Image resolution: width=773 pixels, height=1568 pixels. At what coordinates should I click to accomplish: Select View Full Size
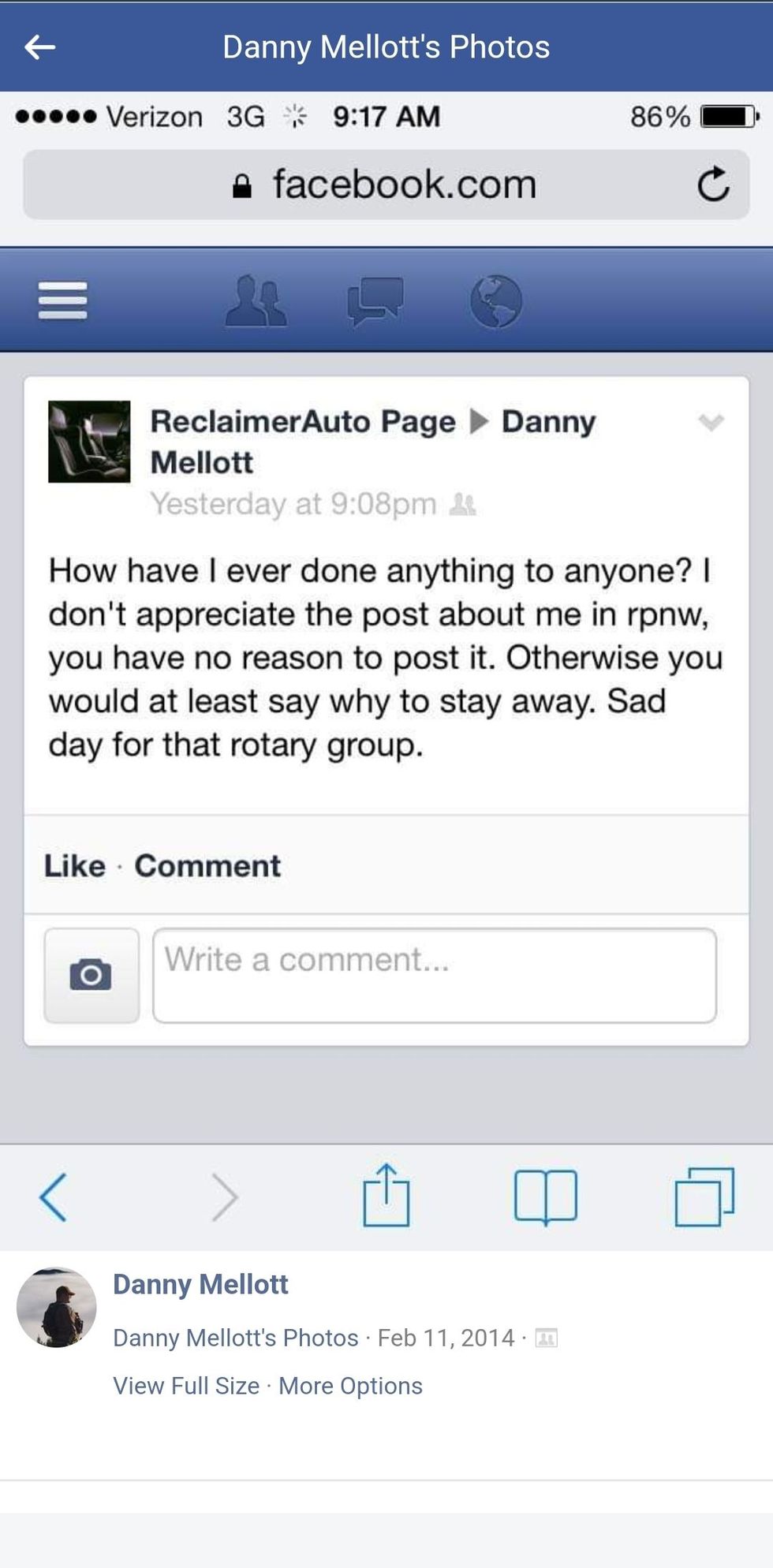186,1386
